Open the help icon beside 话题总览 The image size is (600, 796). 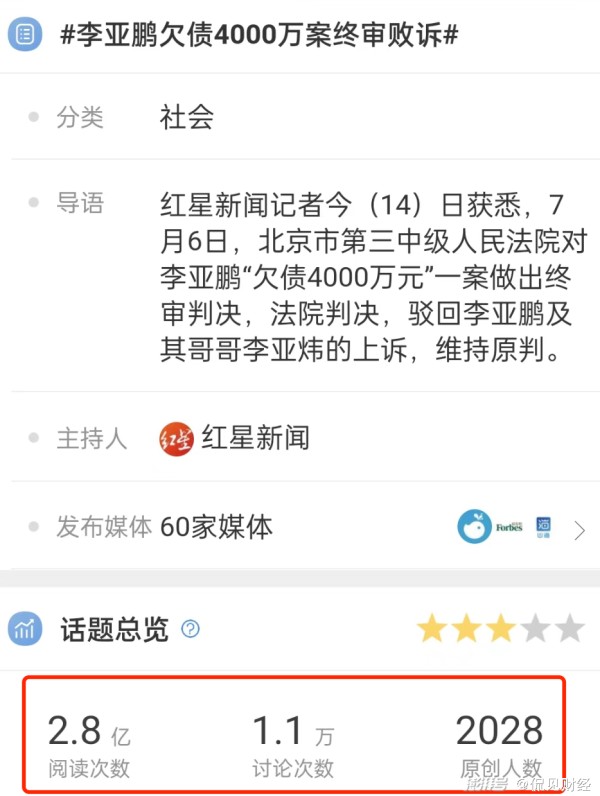pos(190,629)
